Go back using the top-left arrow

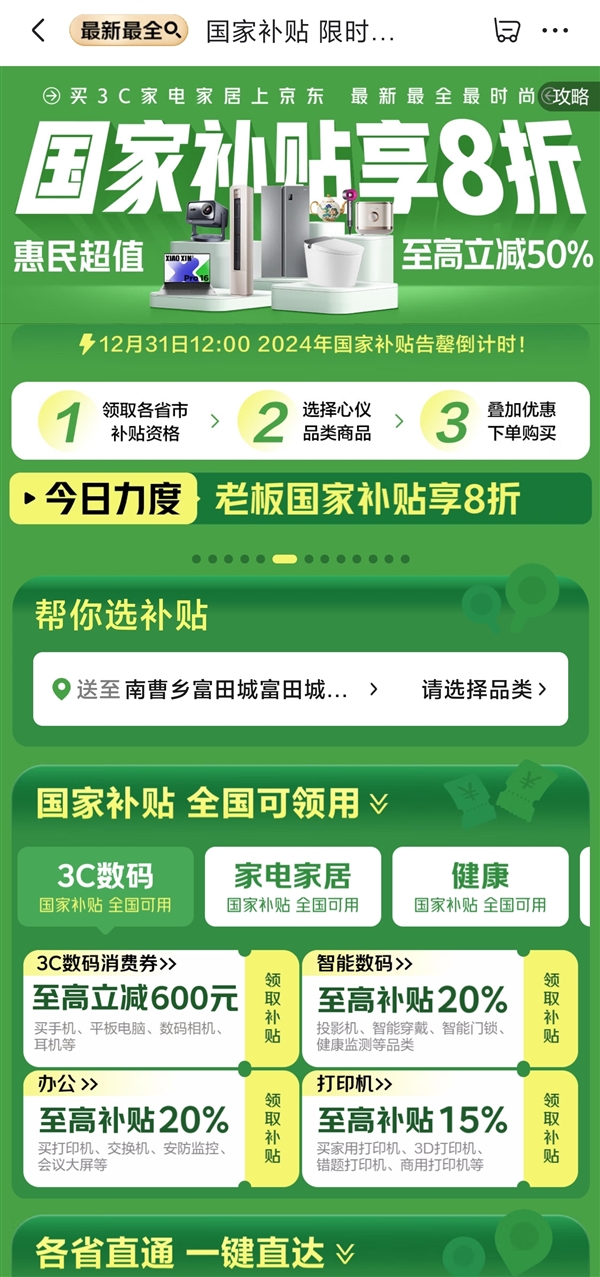click(x=38, y=30)
